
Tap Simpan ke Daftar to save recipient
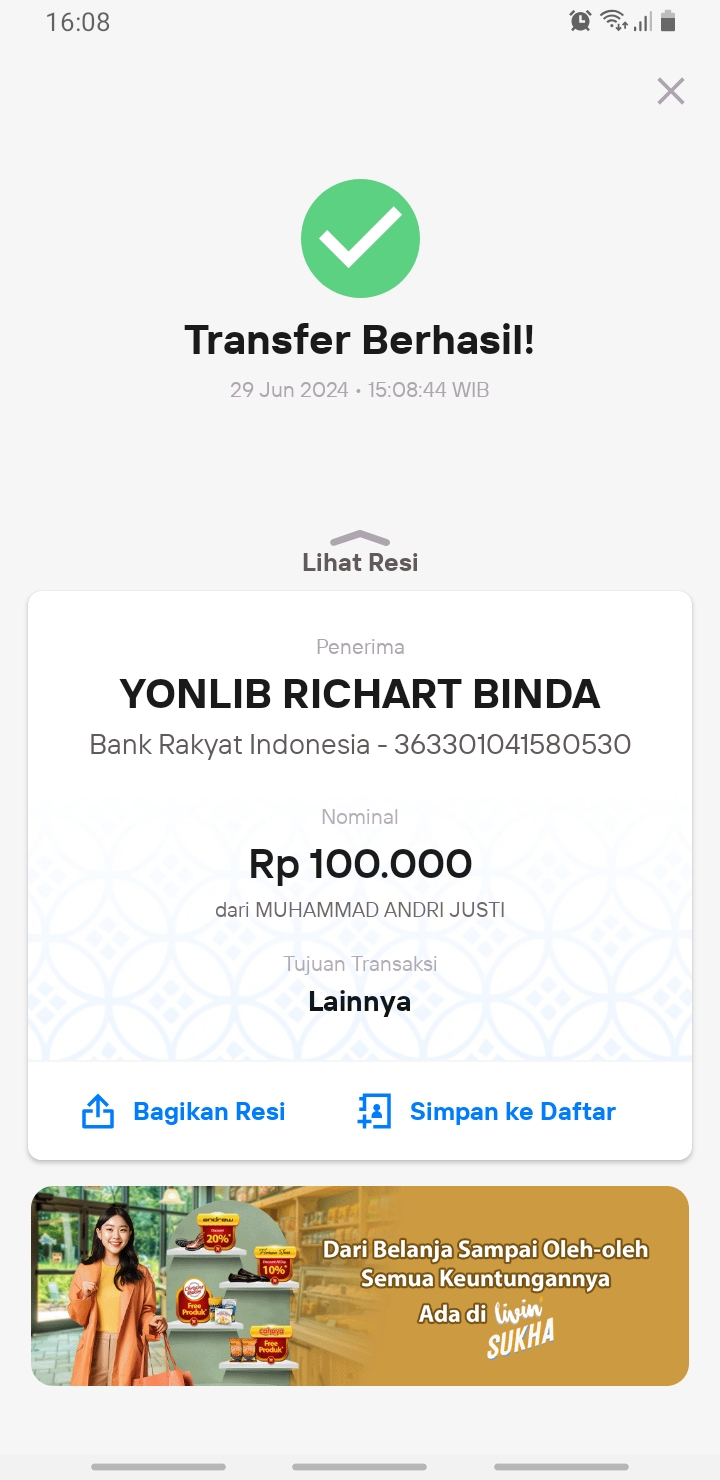click(x=486, y=1111)
